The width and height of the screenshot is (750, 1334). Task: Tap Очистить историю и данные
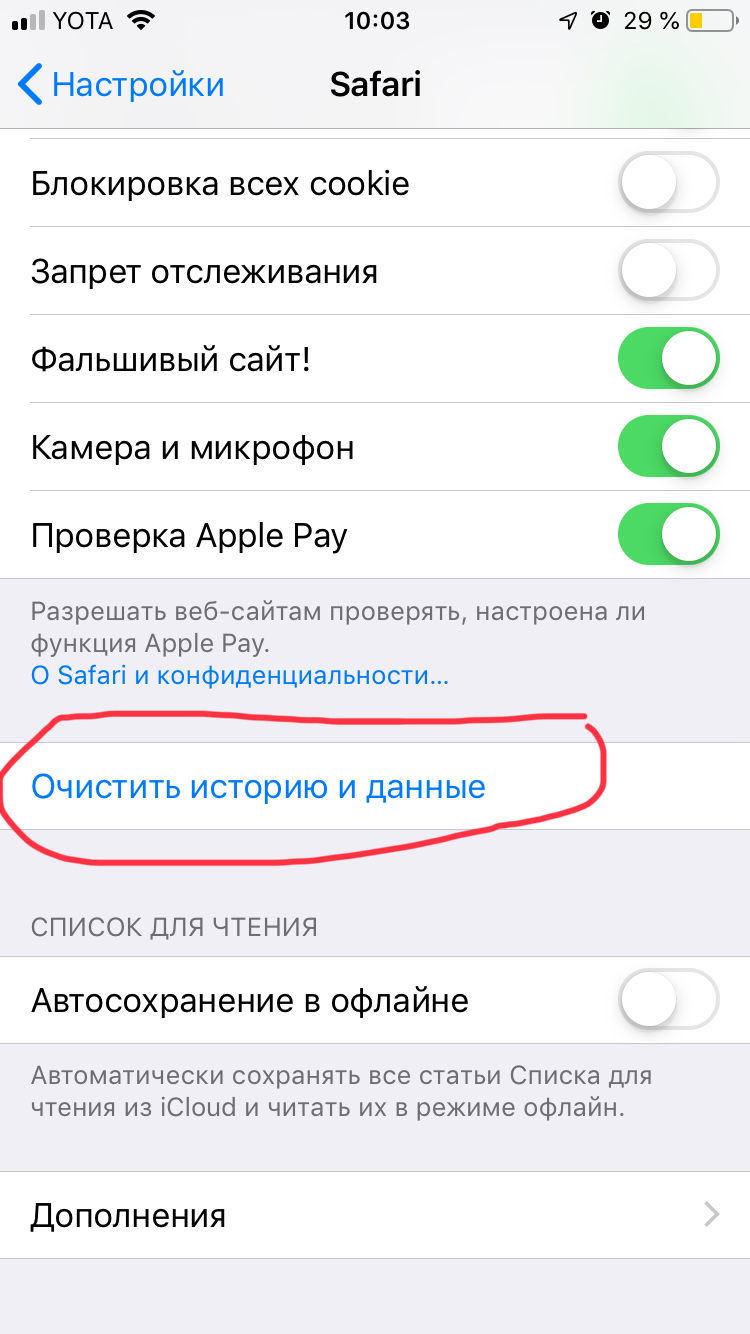258,786
